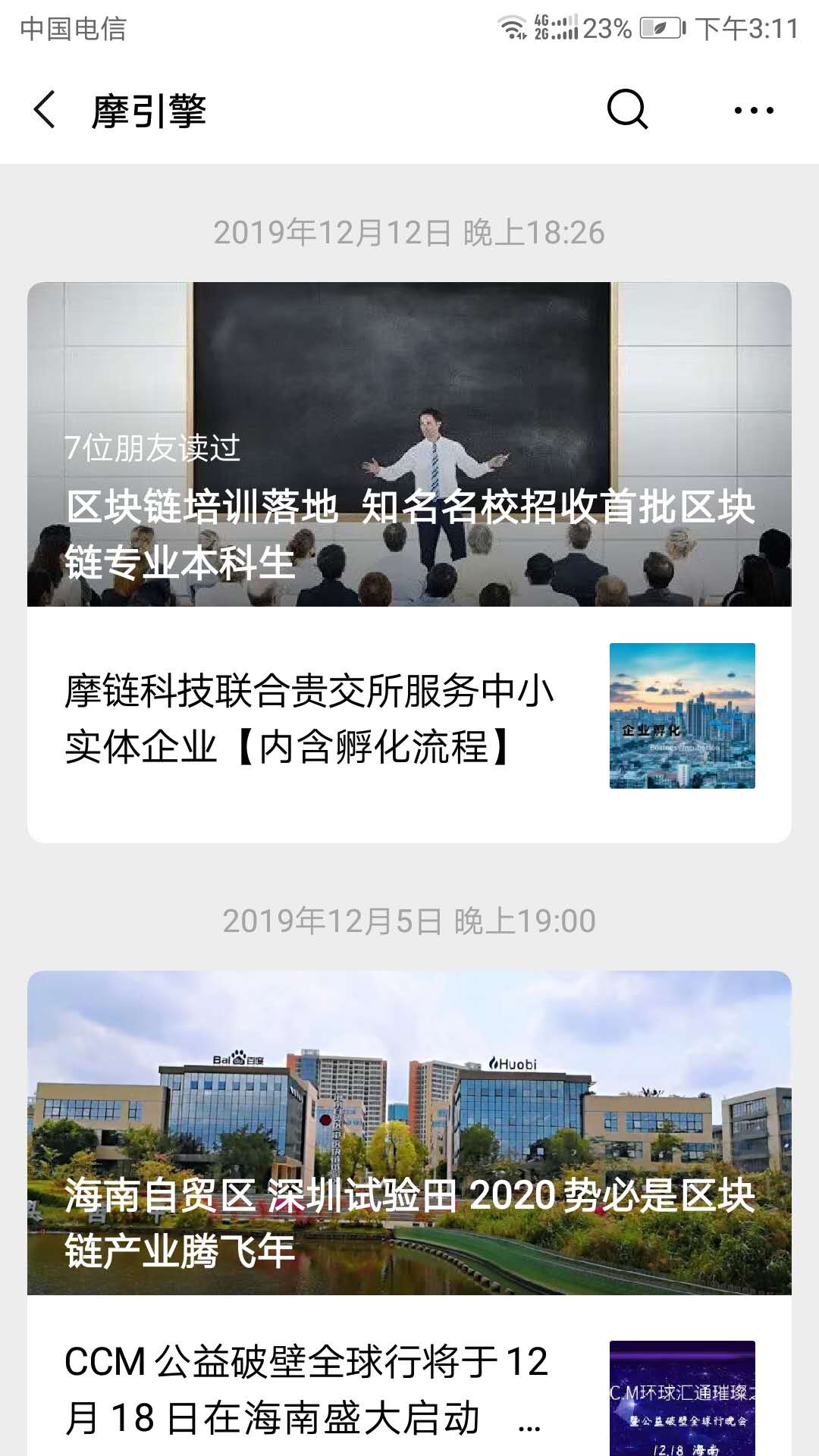Go back from the 摩引擎 page

(x=45, y=110)
